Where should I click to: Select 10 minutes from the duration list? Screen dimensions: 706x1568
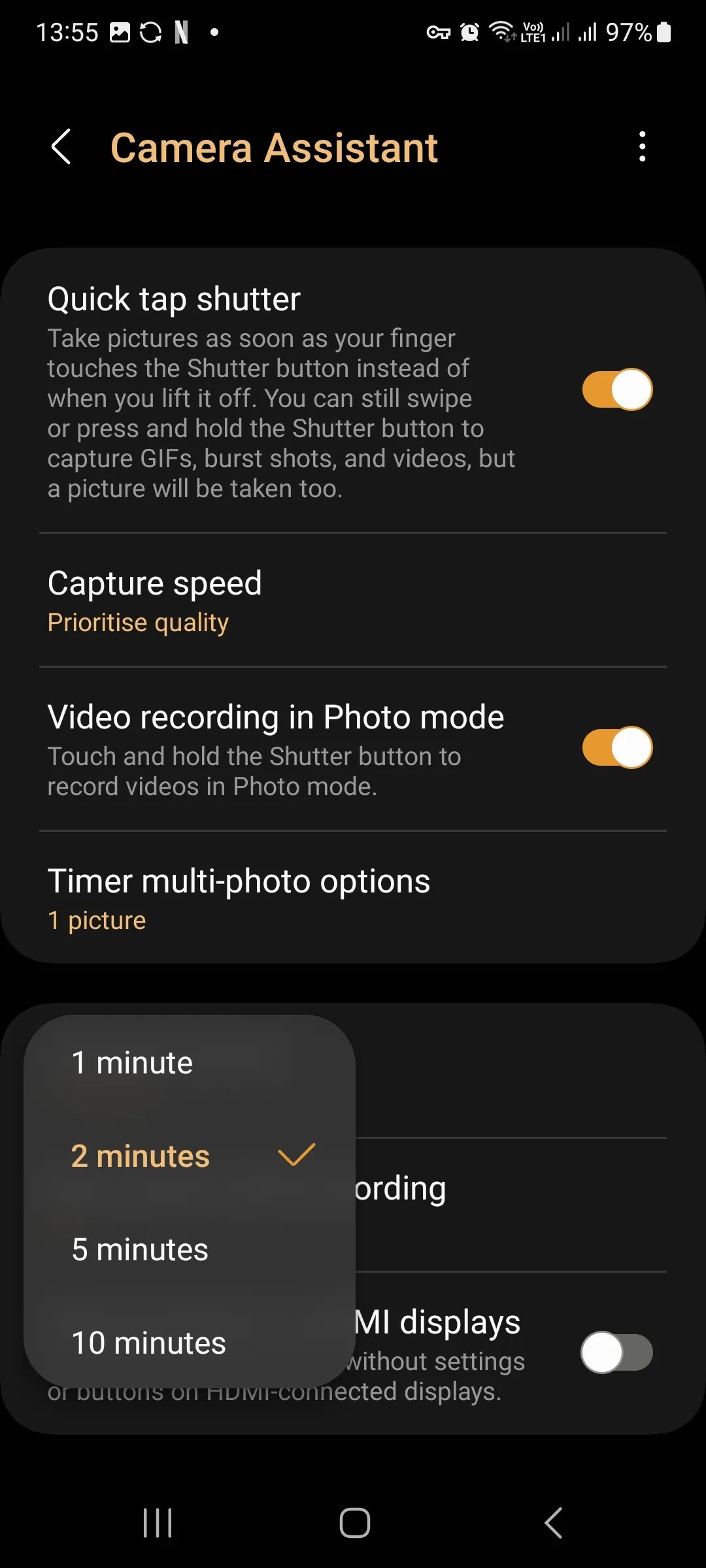tap(148, 1343)
